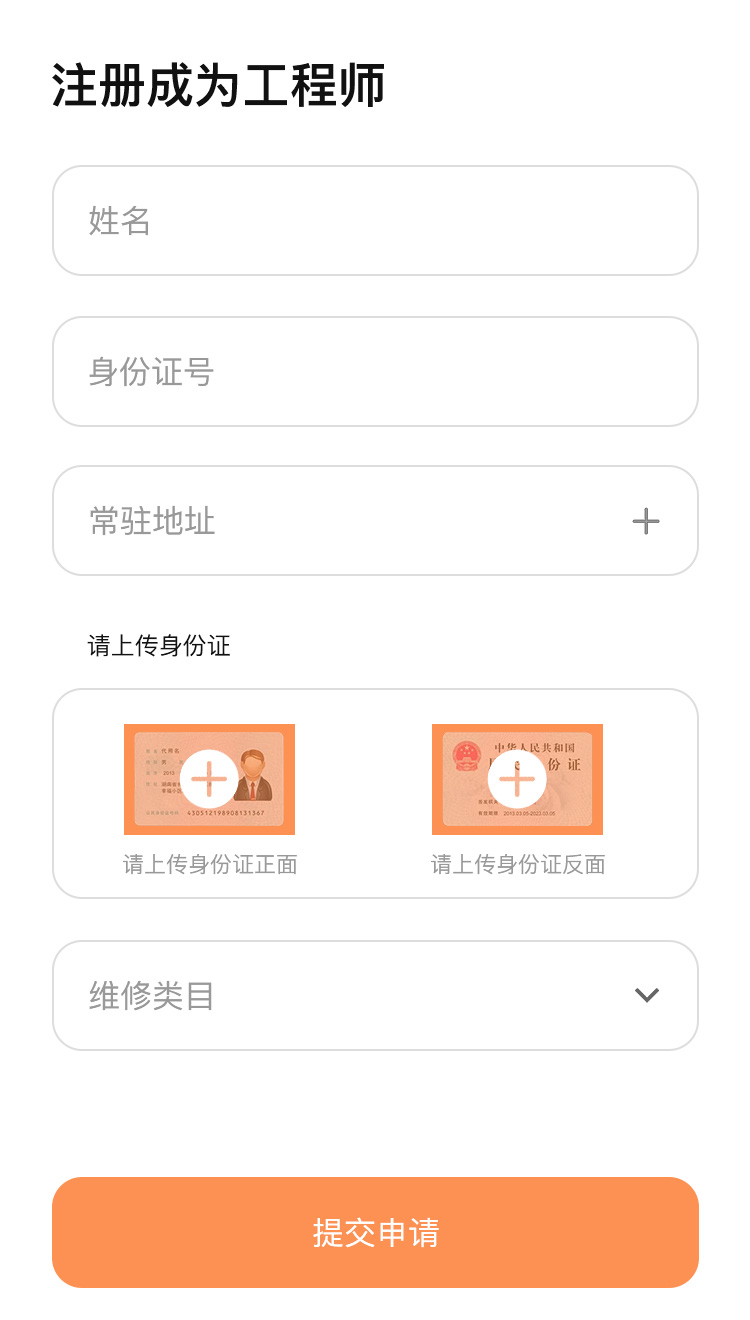Submit with the 提交申请 button
Screen dimensions: 750x1320
click(x=375, y=1232)
